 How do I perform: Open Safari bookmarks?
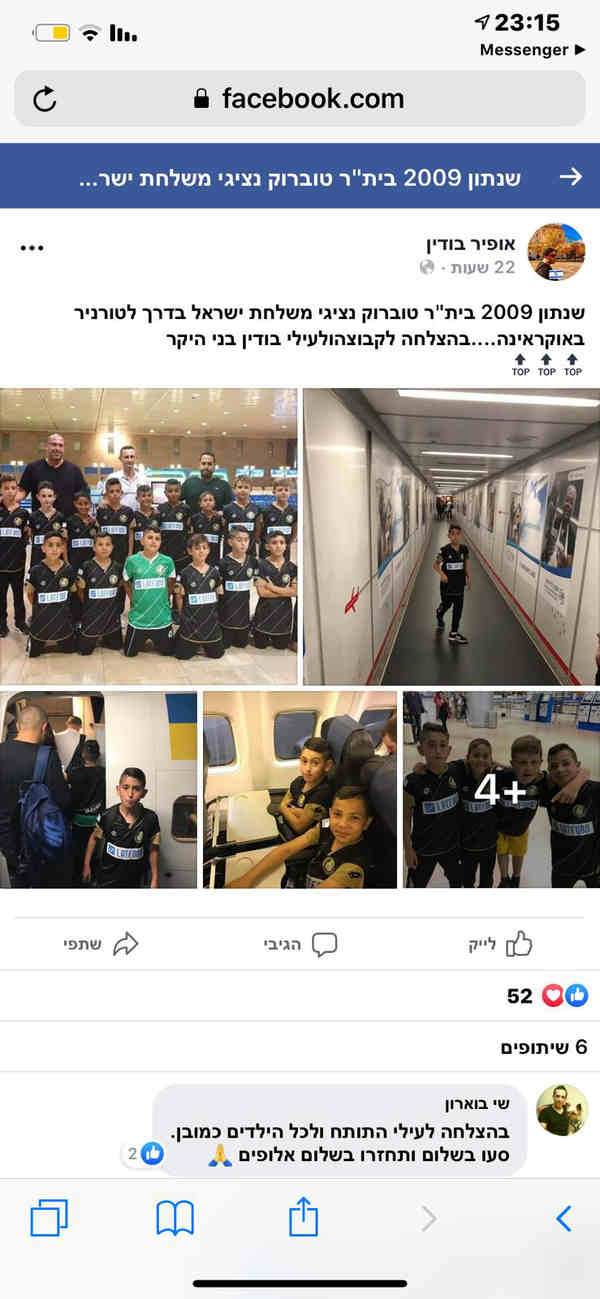click(x=175, y=1217)
